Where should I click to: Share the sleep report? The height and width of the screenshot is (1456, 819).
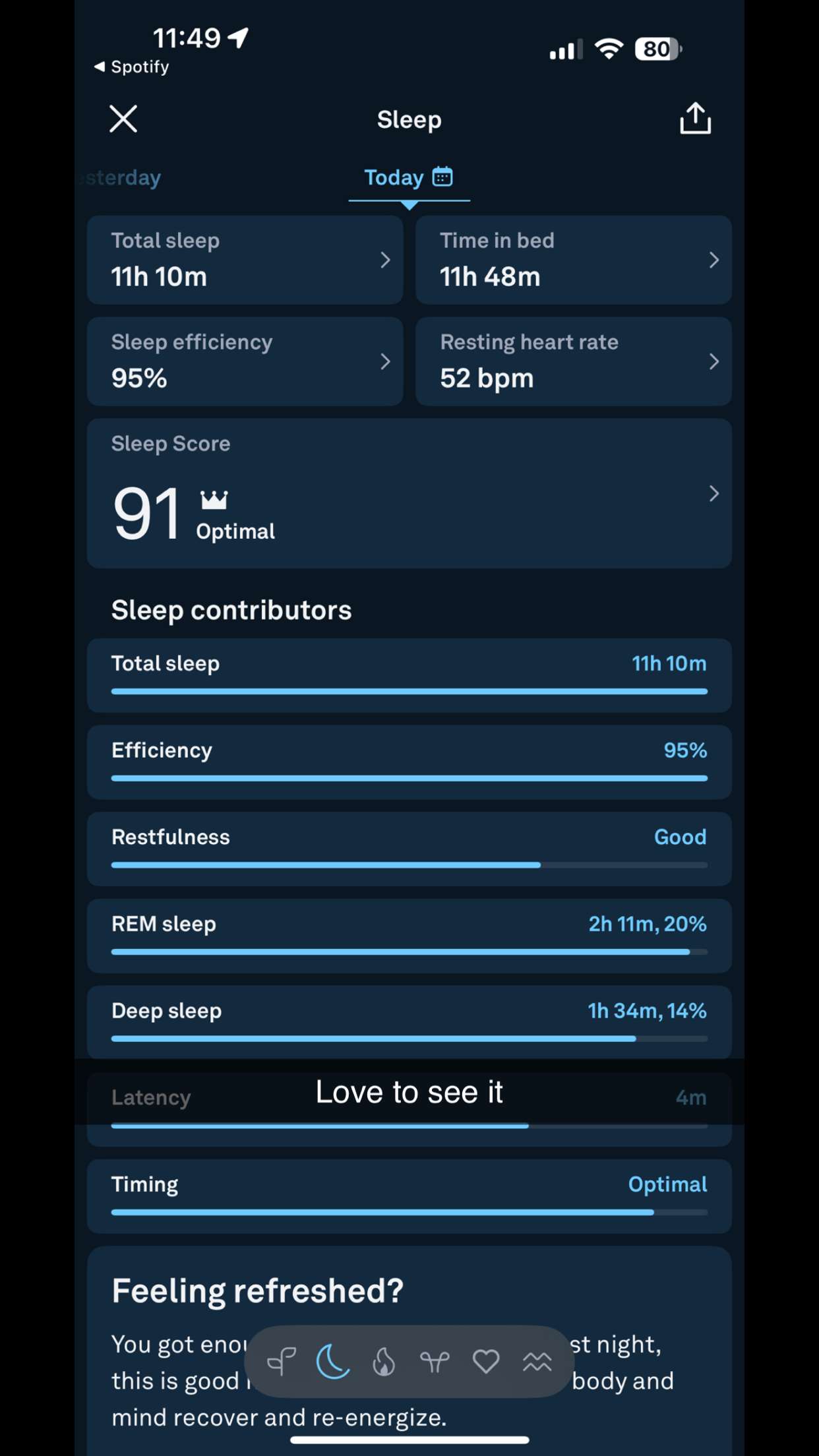[695, 119]
